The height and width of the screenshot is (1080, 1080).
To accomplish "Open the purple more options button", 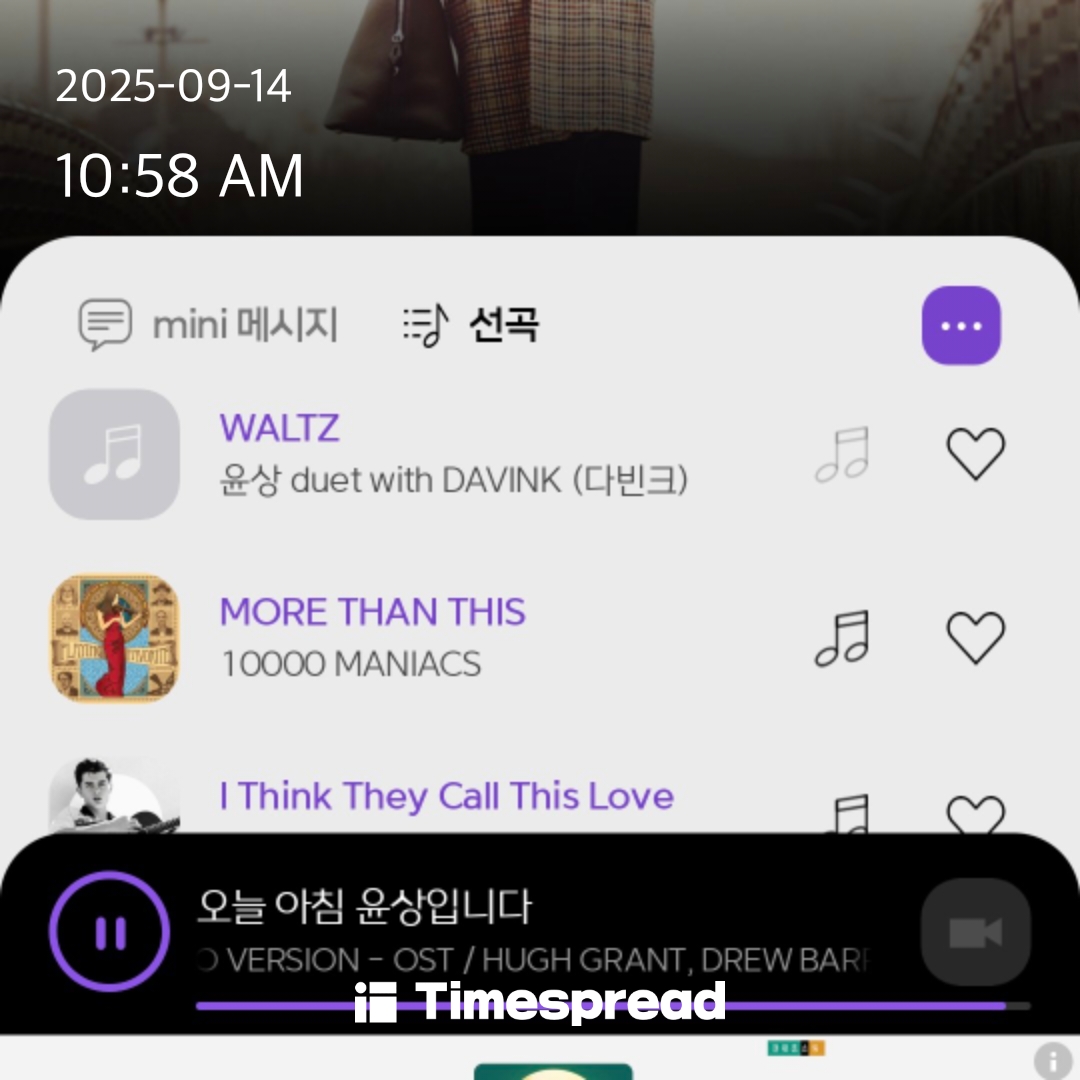I will [x=960, y=326].
